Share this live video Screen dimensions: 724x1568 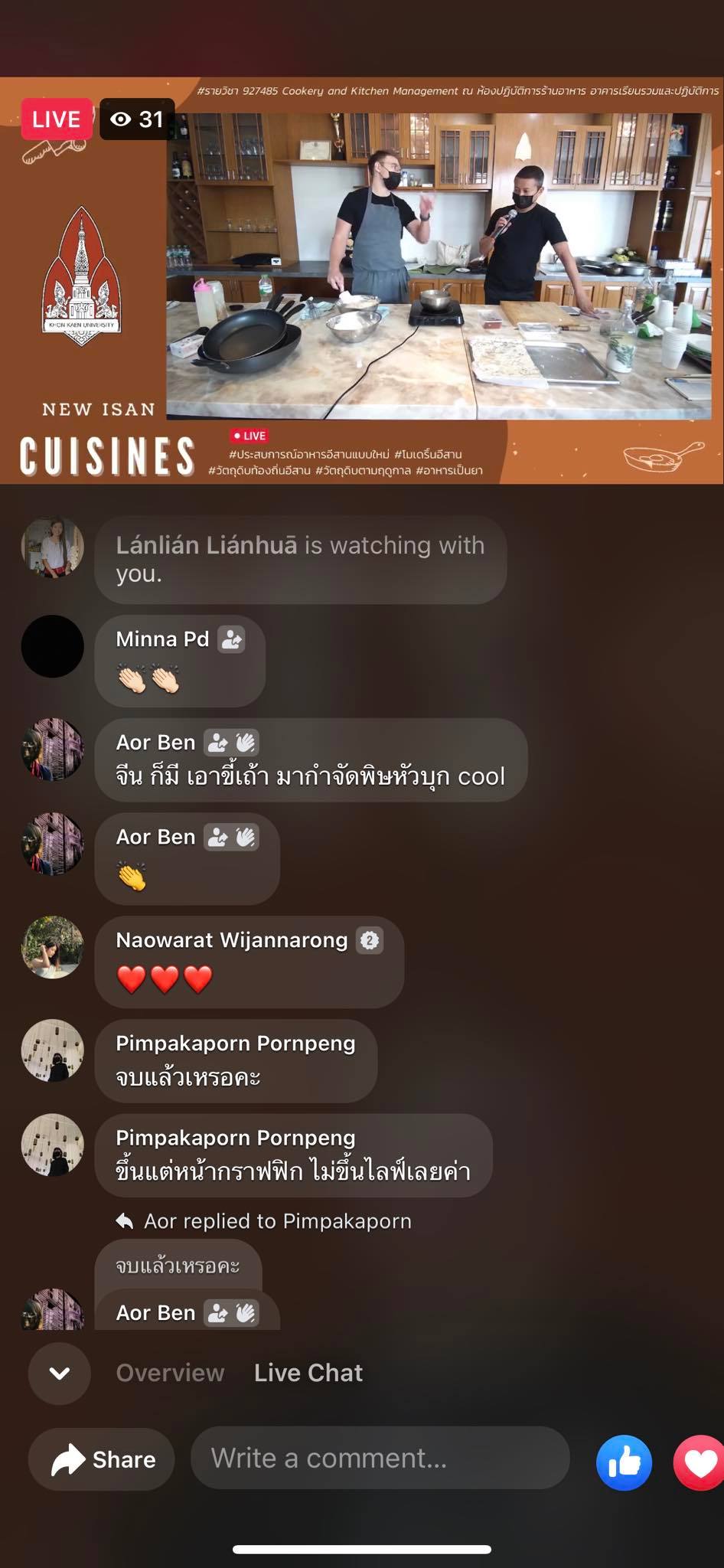[102, 1459]
